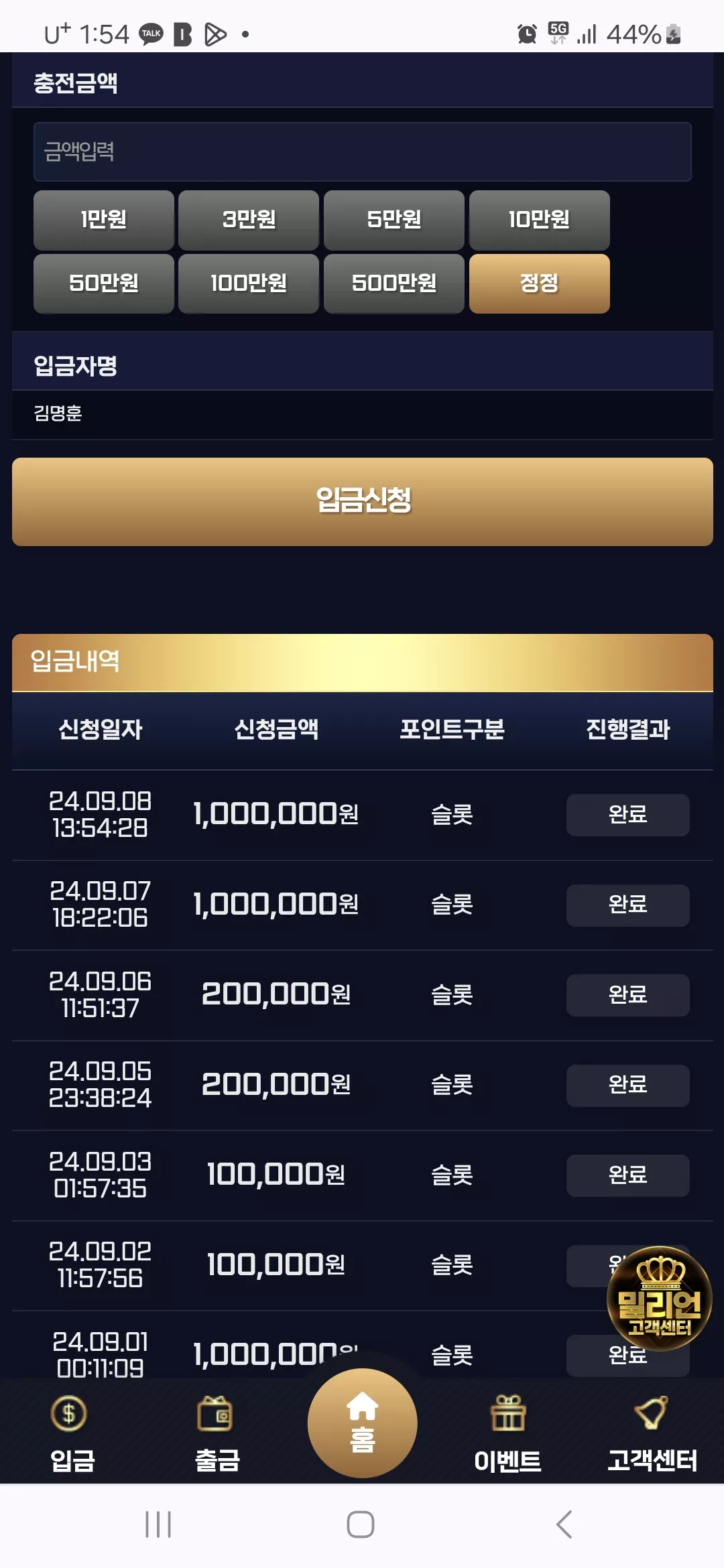This screenshot has height=1568, width=724.
Task: Select the 3만원 amount button
Action: tap(249, 220)
